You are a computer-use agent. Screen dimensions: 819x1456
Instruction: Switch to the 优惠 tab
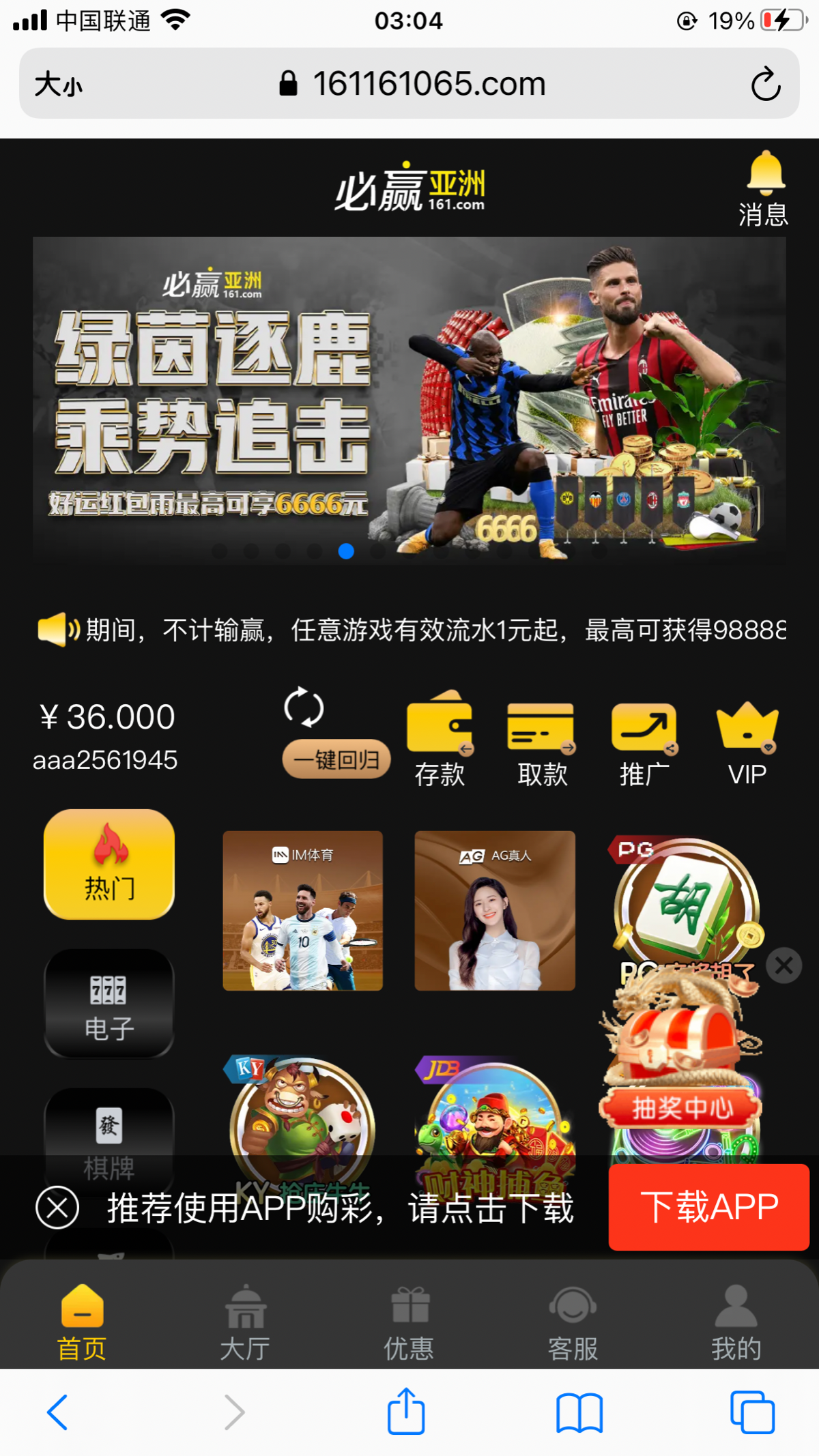[409, 1322]
